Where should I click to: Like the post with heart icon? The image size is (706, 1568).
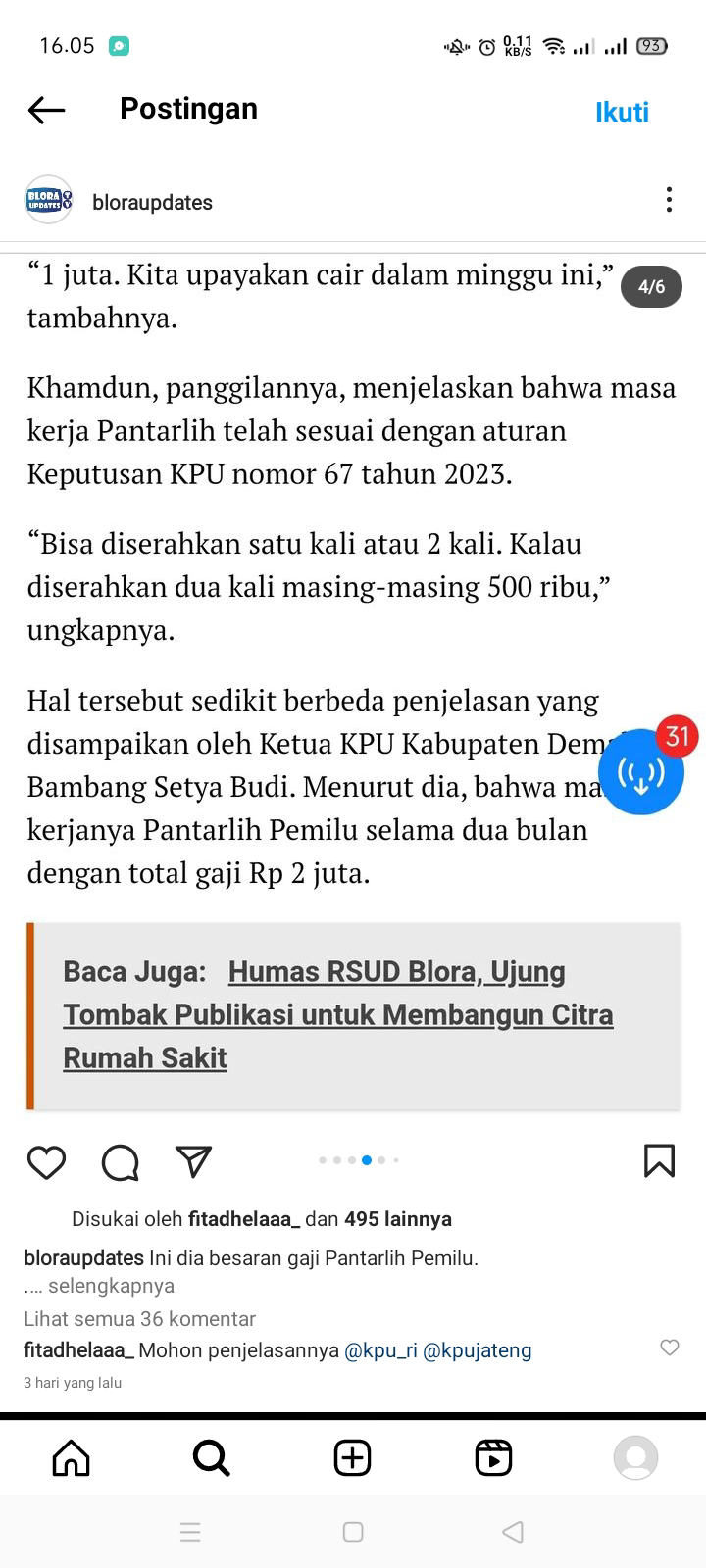click(46, 1162)
